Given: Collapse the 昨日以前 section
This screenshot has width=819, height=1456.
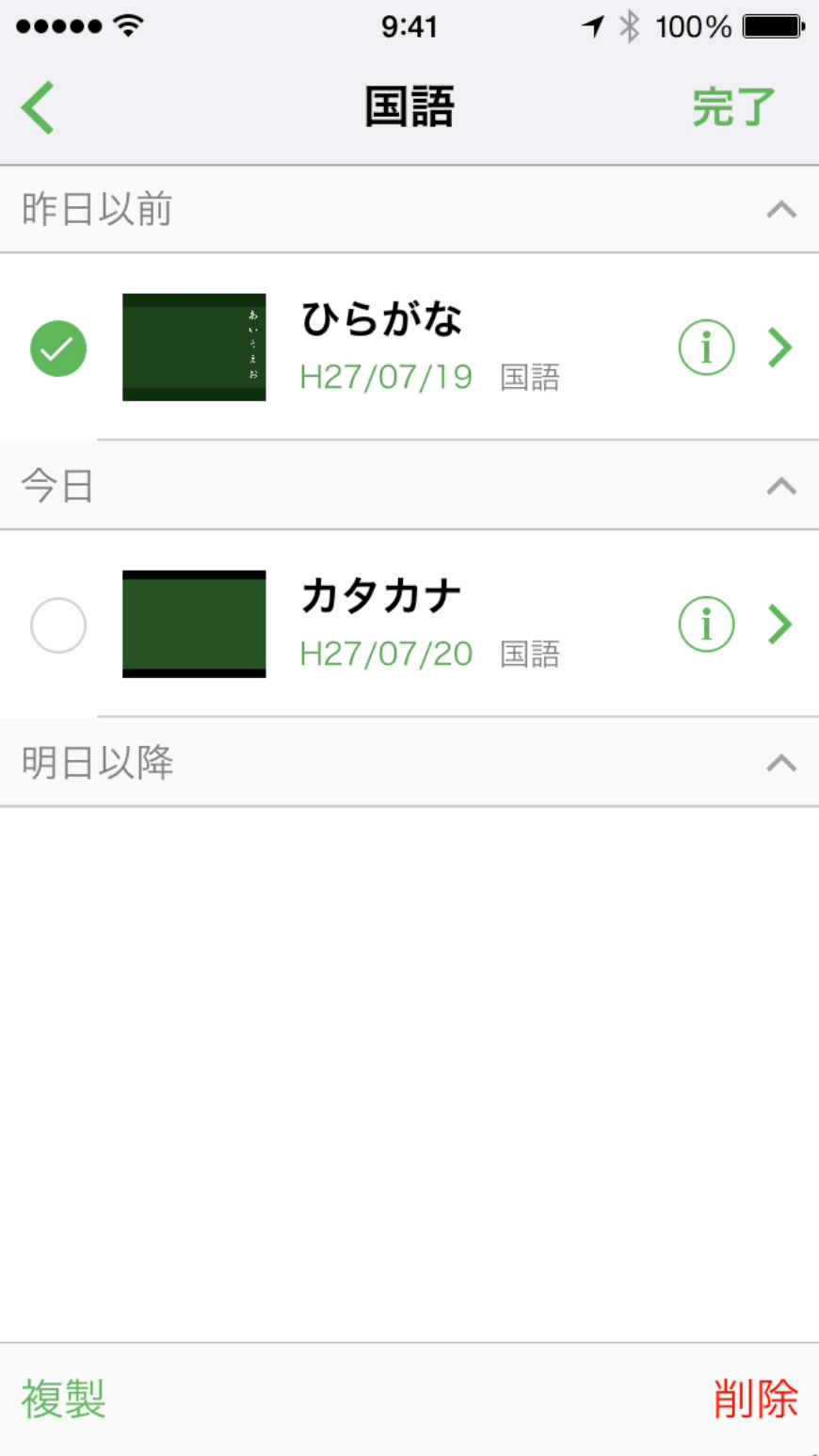Looking at the screenshot, I should [x=781, y=209].
